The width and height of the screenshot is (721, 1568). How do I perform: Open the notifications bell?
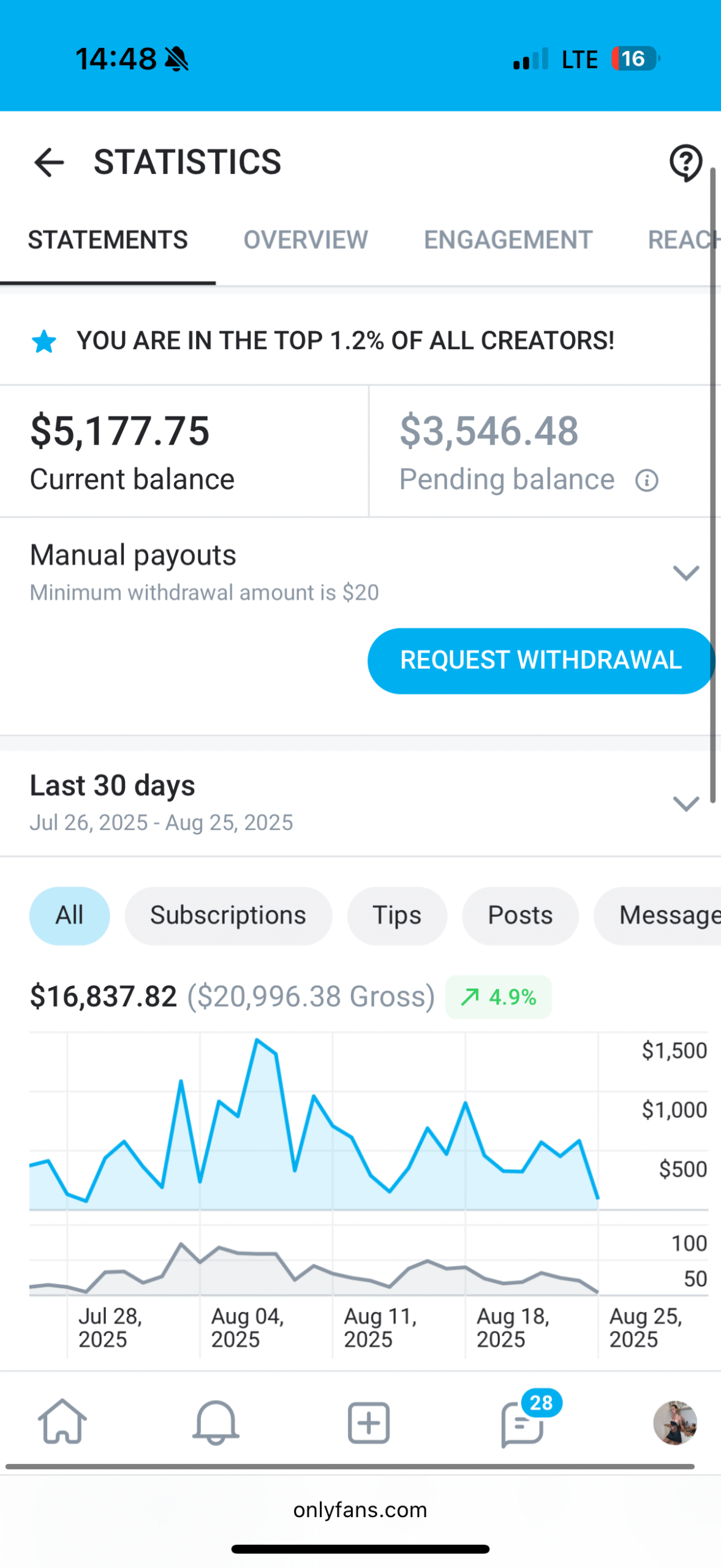click(x=216, y=1422)
